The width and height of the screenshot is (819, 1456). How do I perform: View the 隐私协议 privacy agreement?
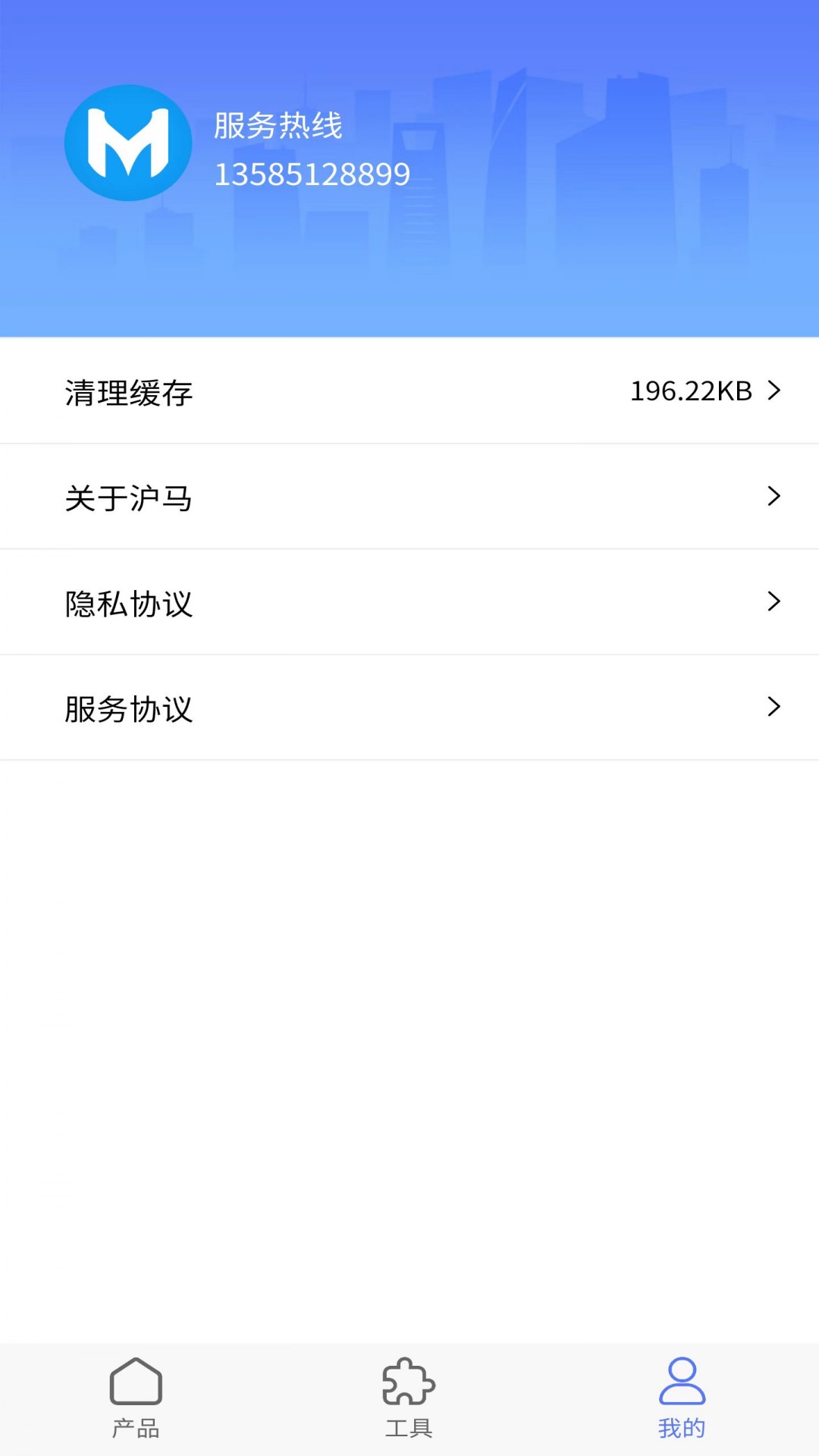409,602
